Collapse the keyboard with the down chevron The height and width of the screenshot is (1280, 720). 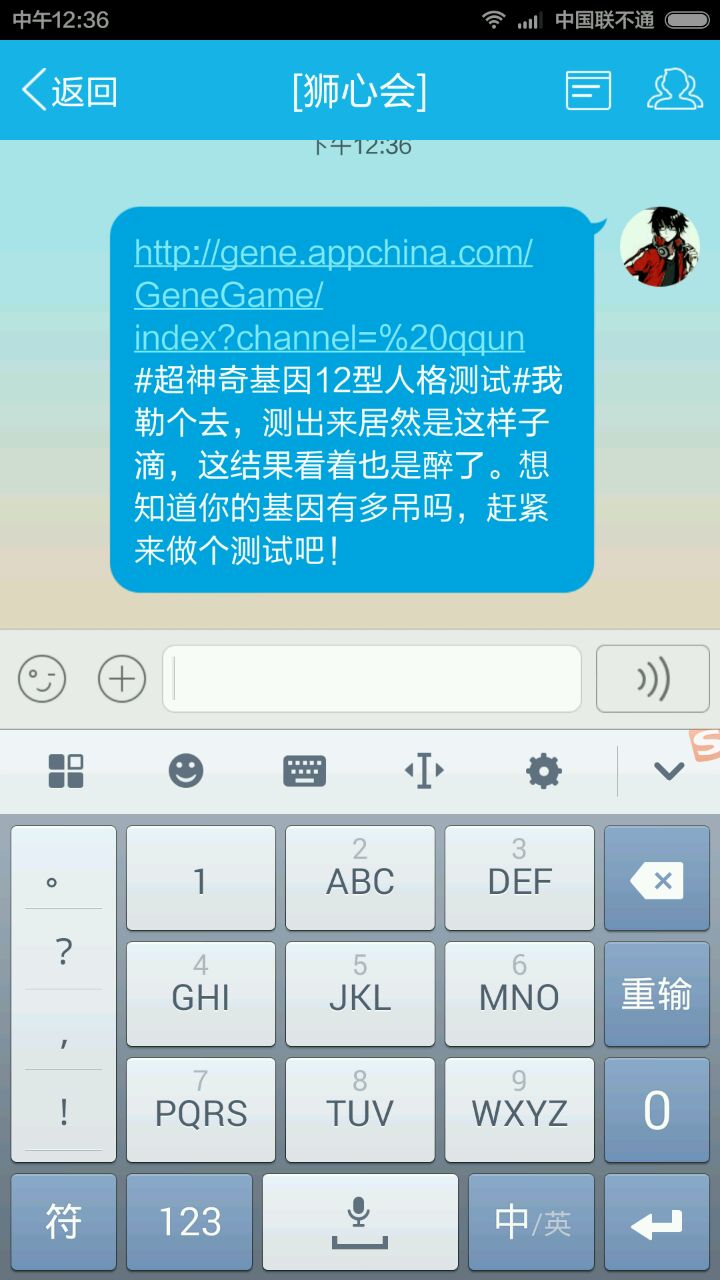click(668, 771)
